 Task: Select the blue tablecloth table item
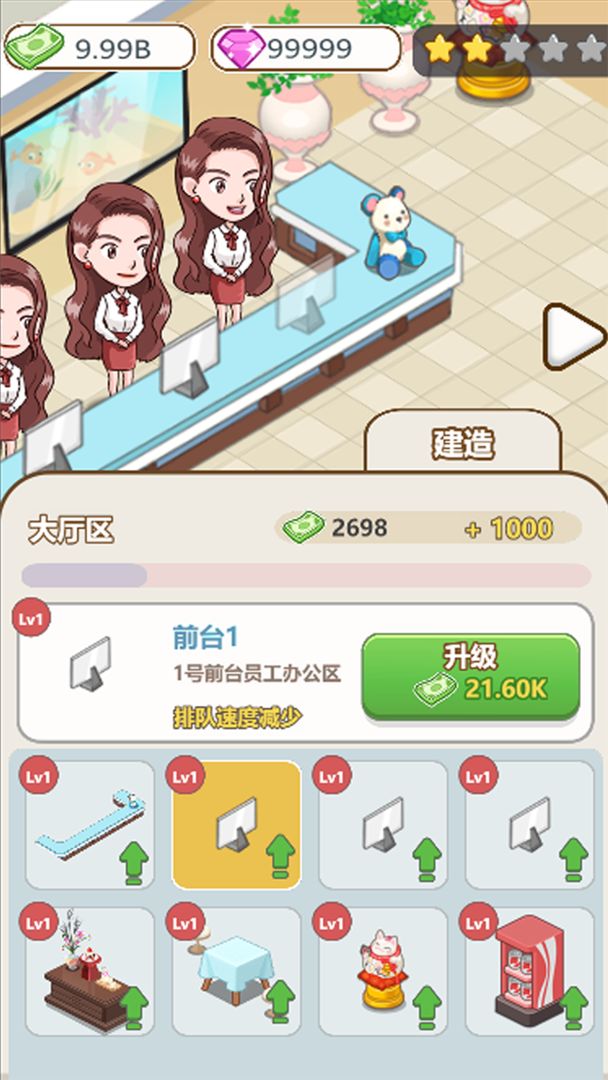pyautogui.click(x=237, y=970)
